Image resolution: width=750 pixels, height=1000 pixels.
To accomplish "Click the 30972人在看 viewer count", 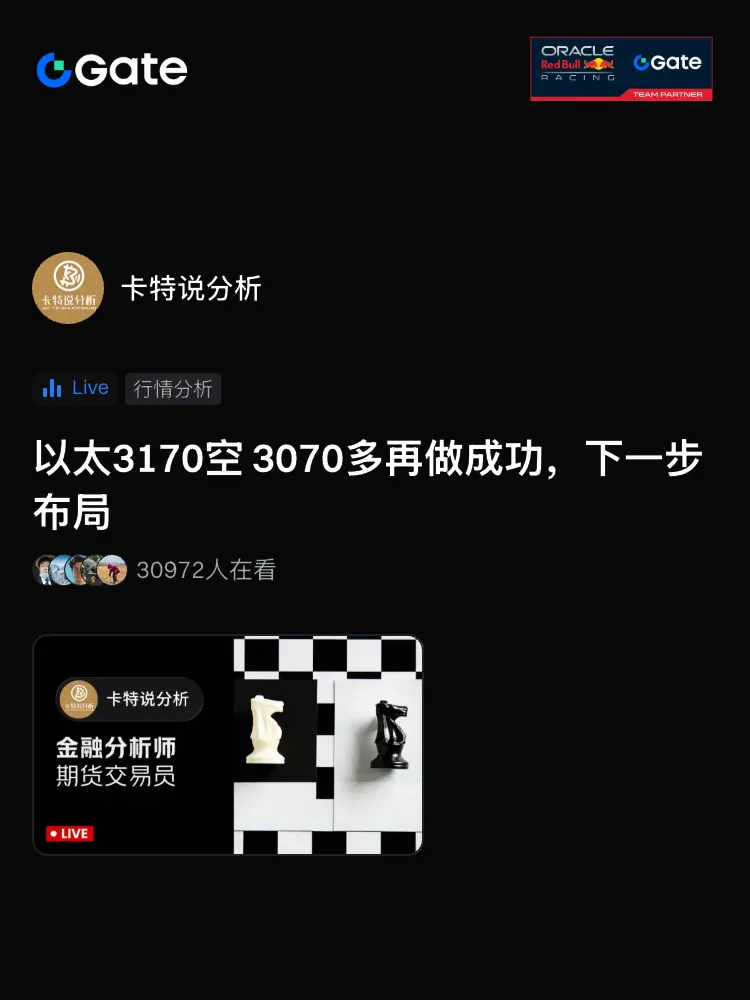I will 205,569.
